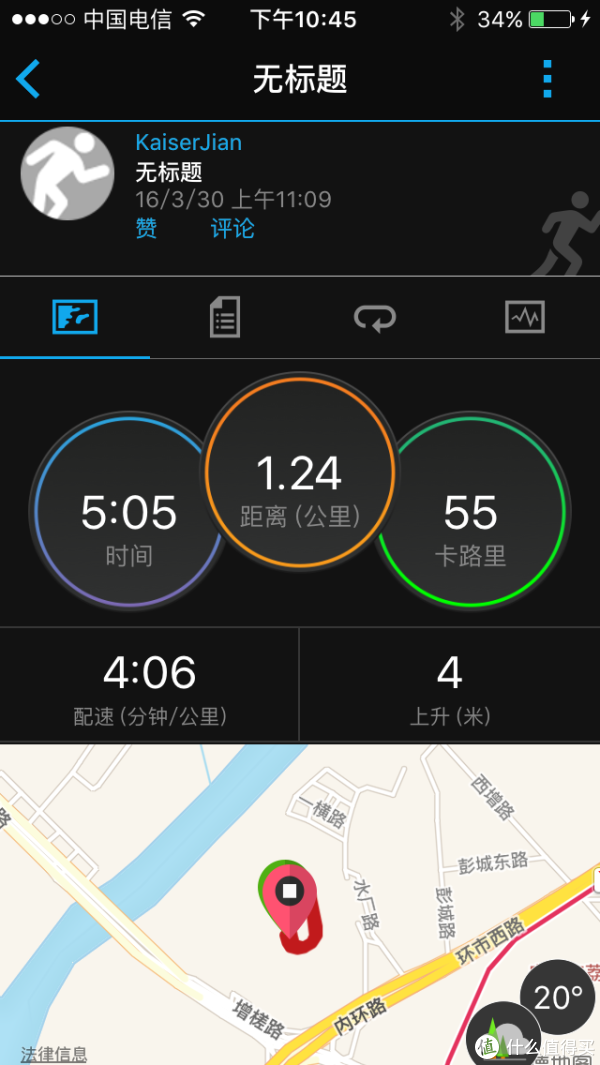Open 法律信息 legal link on map

coord(53,1054)
